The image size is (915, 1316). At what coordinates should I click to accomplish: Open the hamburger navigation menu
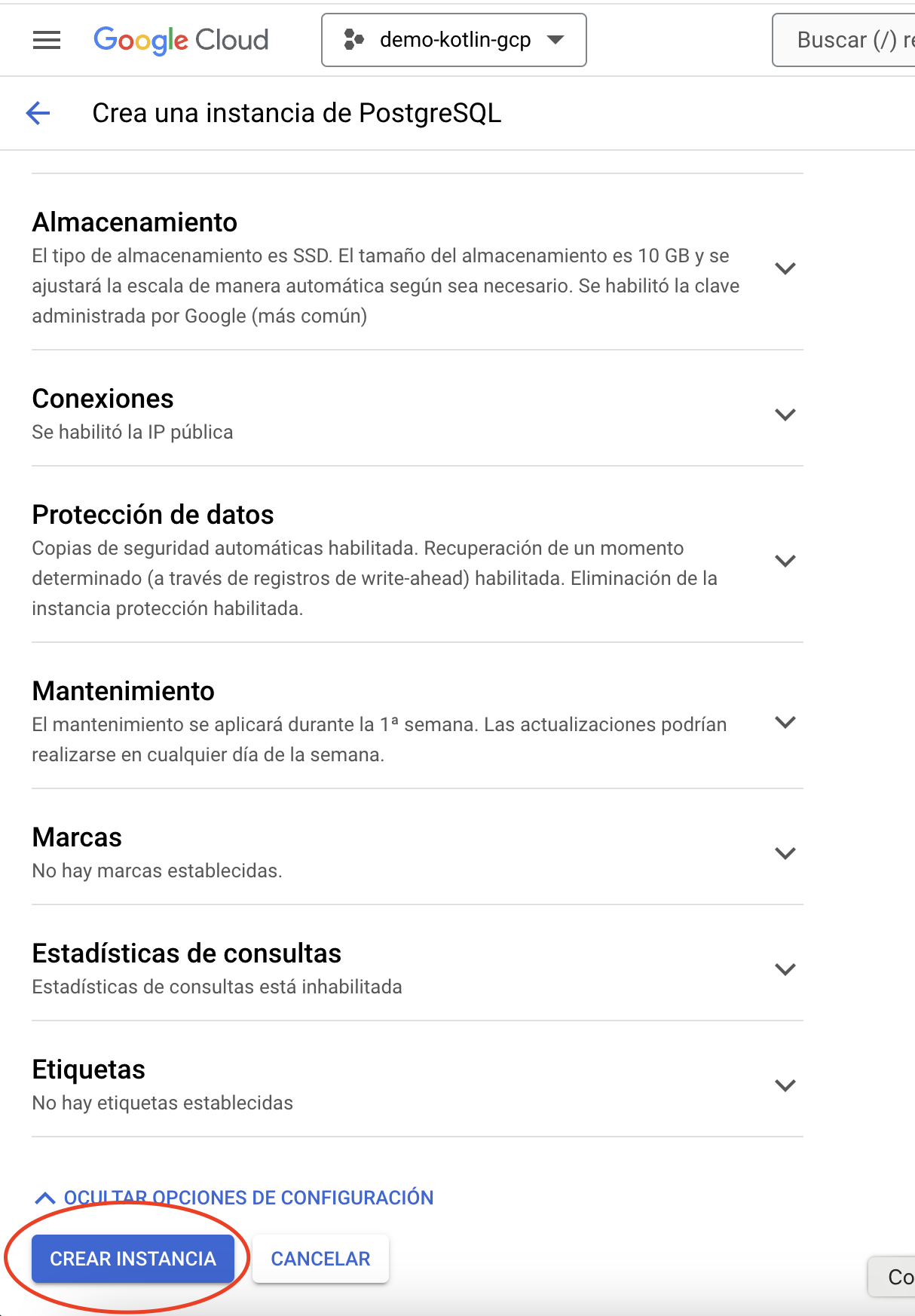[x=47, y=40]
